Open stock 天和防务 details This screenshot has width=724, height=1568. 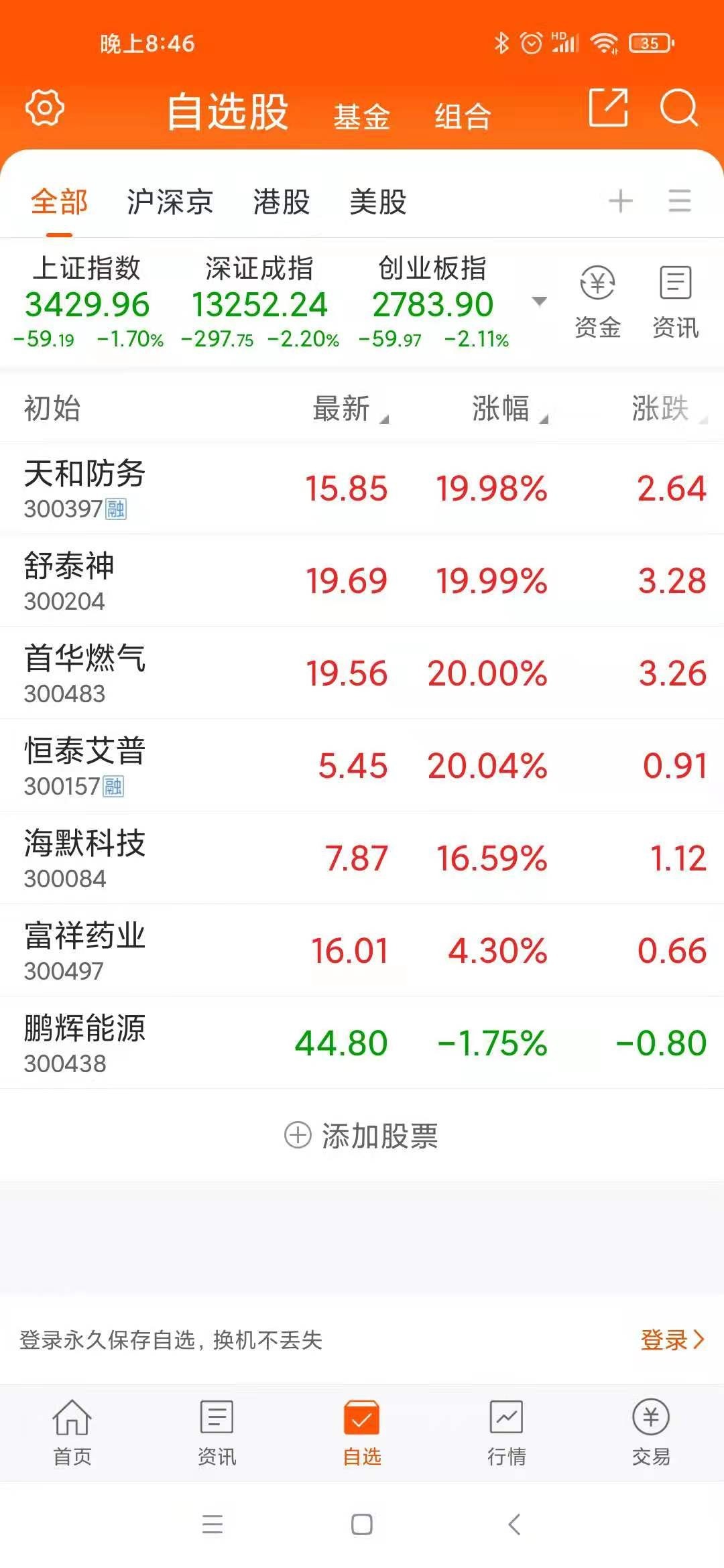[x=362, y=488]
